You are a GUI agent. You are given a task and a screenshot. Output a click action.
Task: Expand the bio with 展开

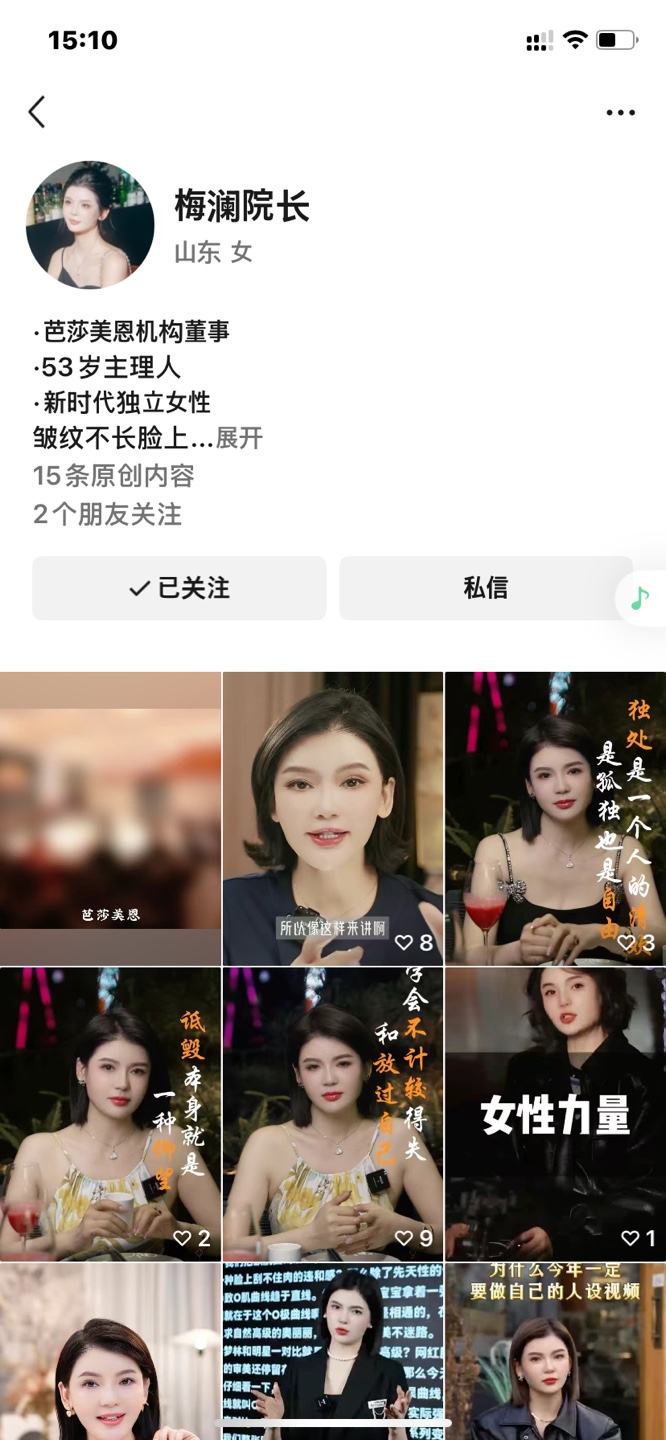[x=239, y=438]
